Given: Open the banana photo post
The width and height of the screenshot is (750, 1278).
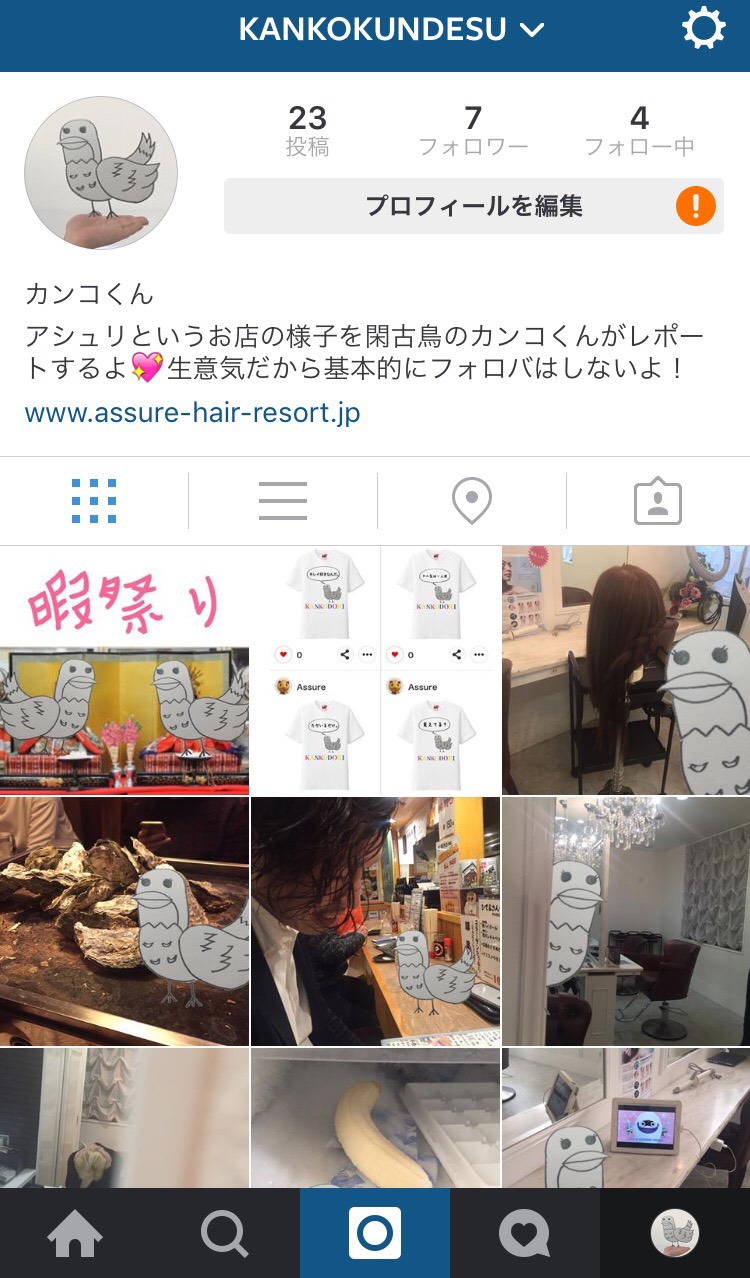Looking at the screenshot, I should click(x=375, y=1118).
